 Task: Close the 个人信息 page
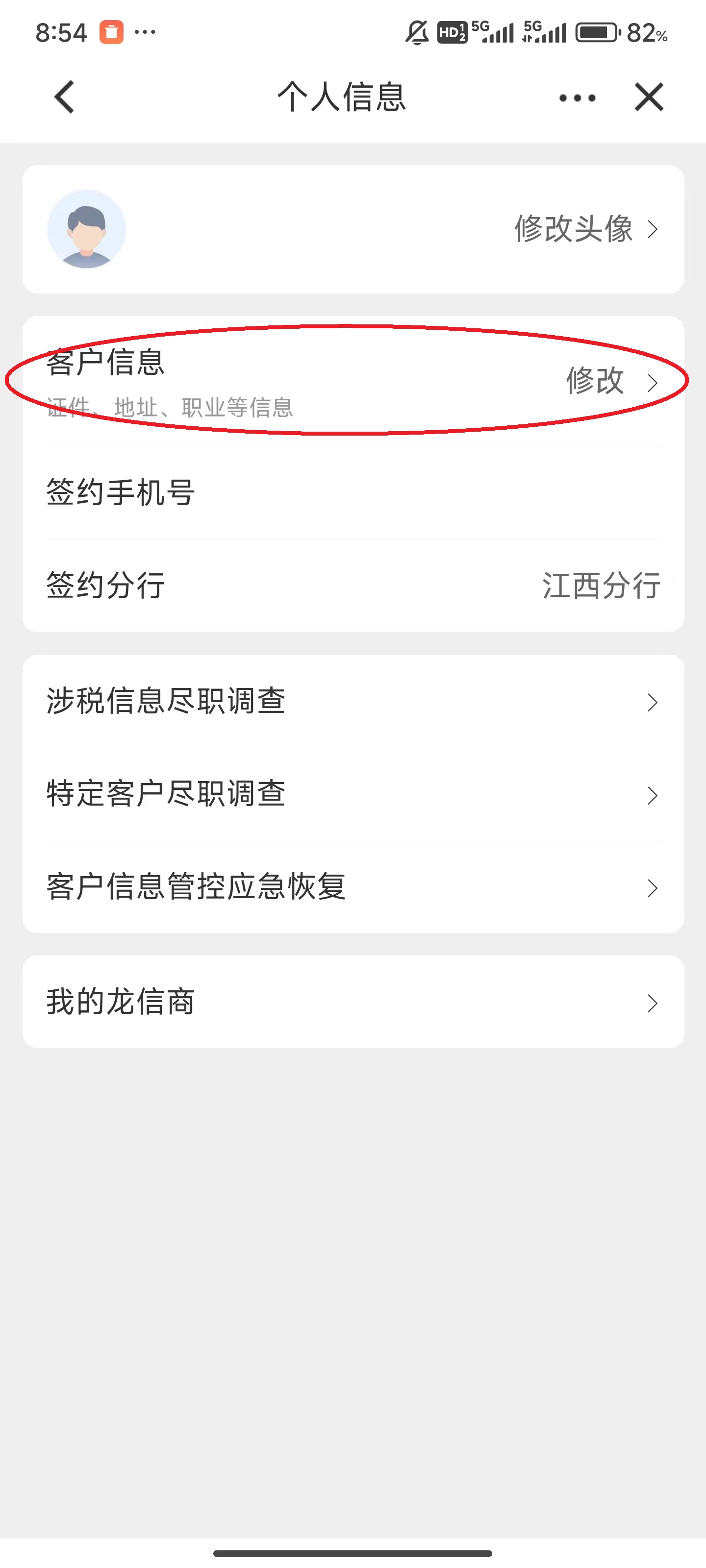coord(649,98)
